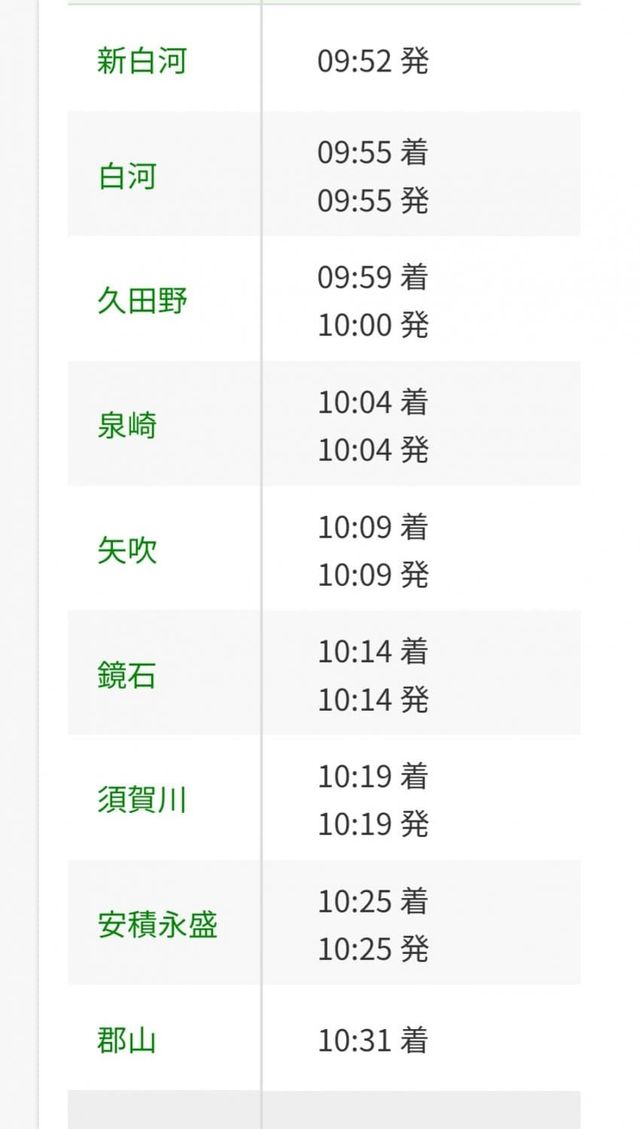Open the 須賀川 station link

[142, 800]
